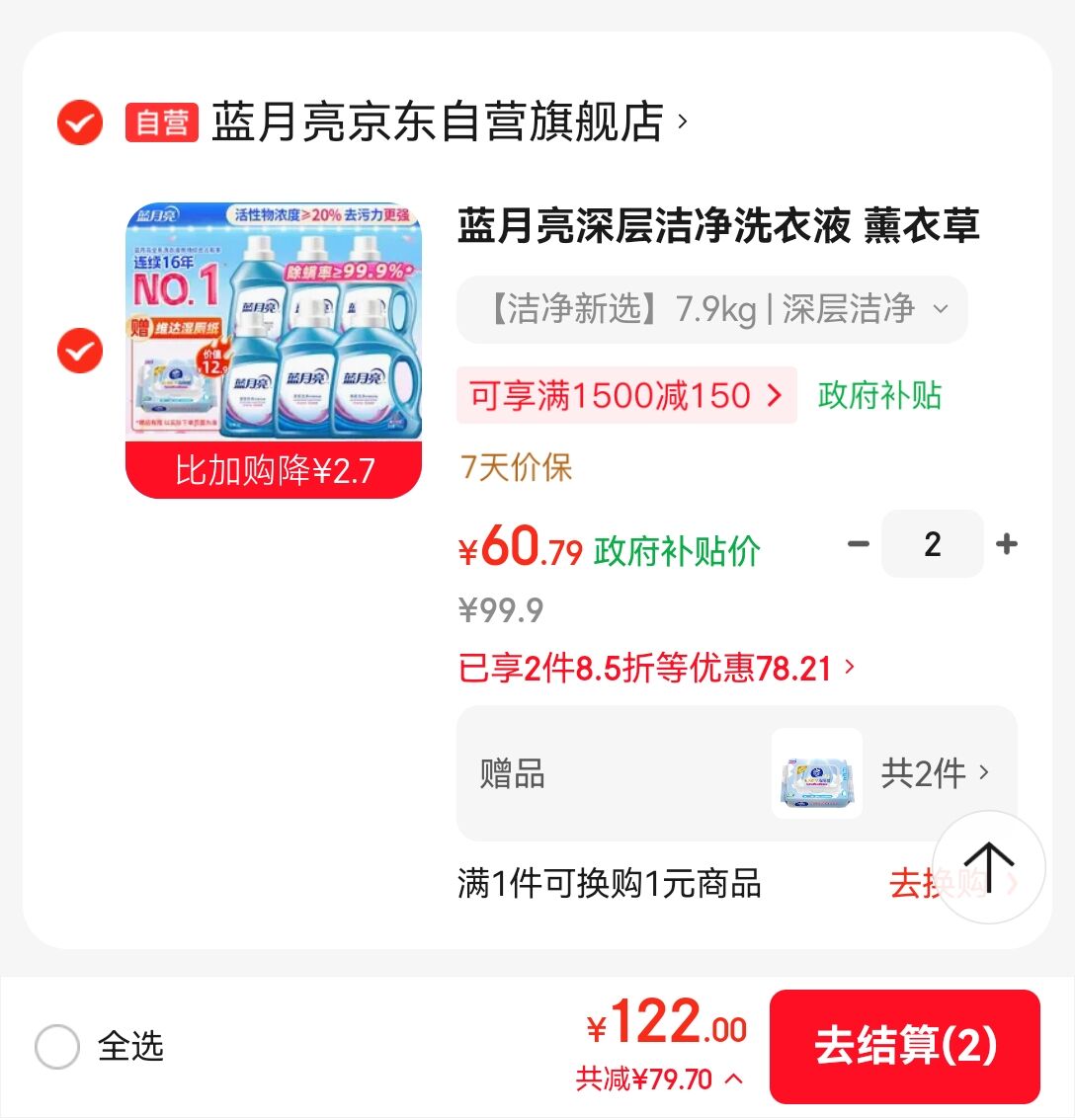Jump back to top with arrow button
The height and width of the screenshot is (1120, 1075).
988,866
